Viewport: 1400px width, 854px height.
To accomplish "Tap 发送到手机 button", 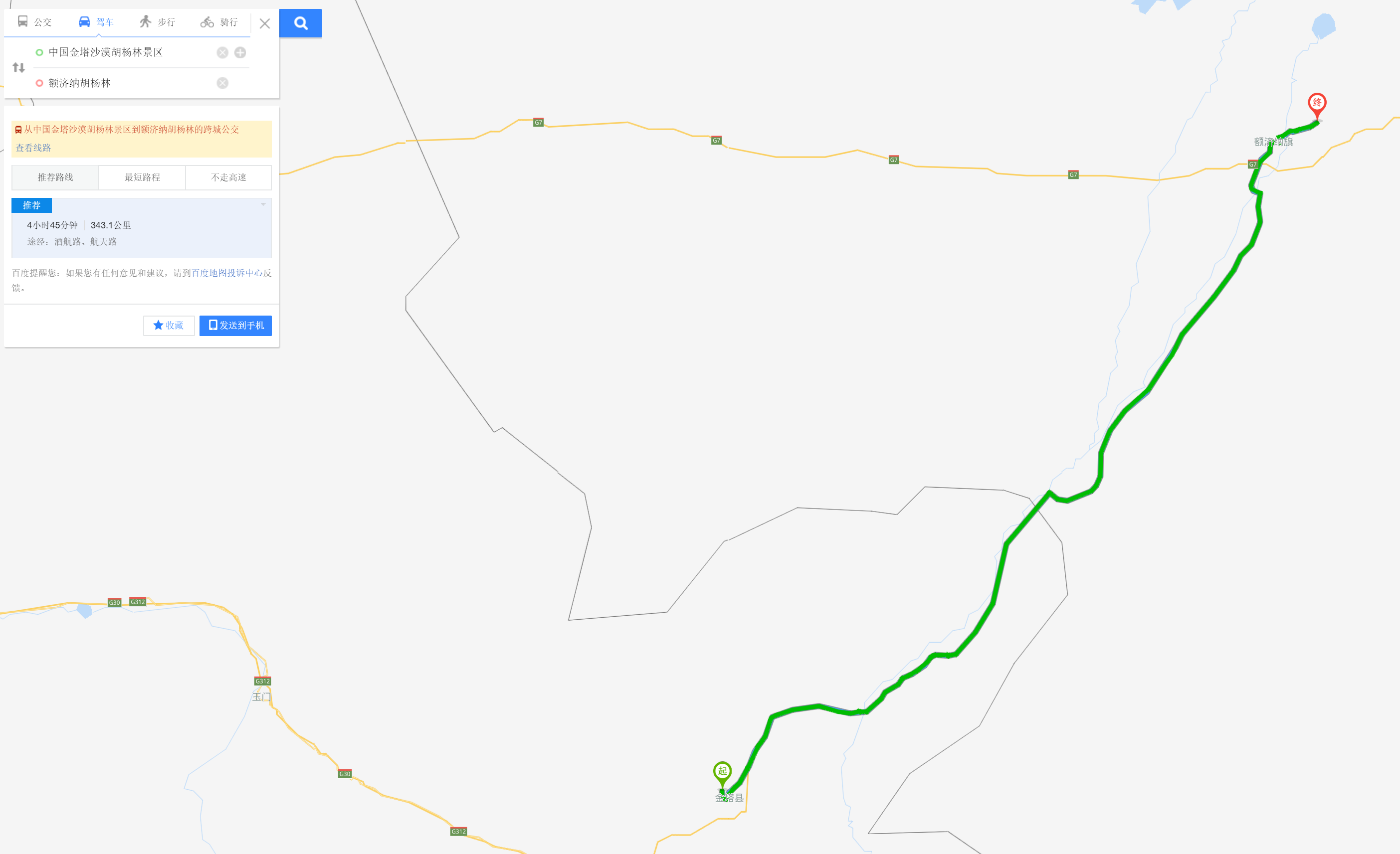I will click(236, 326).
